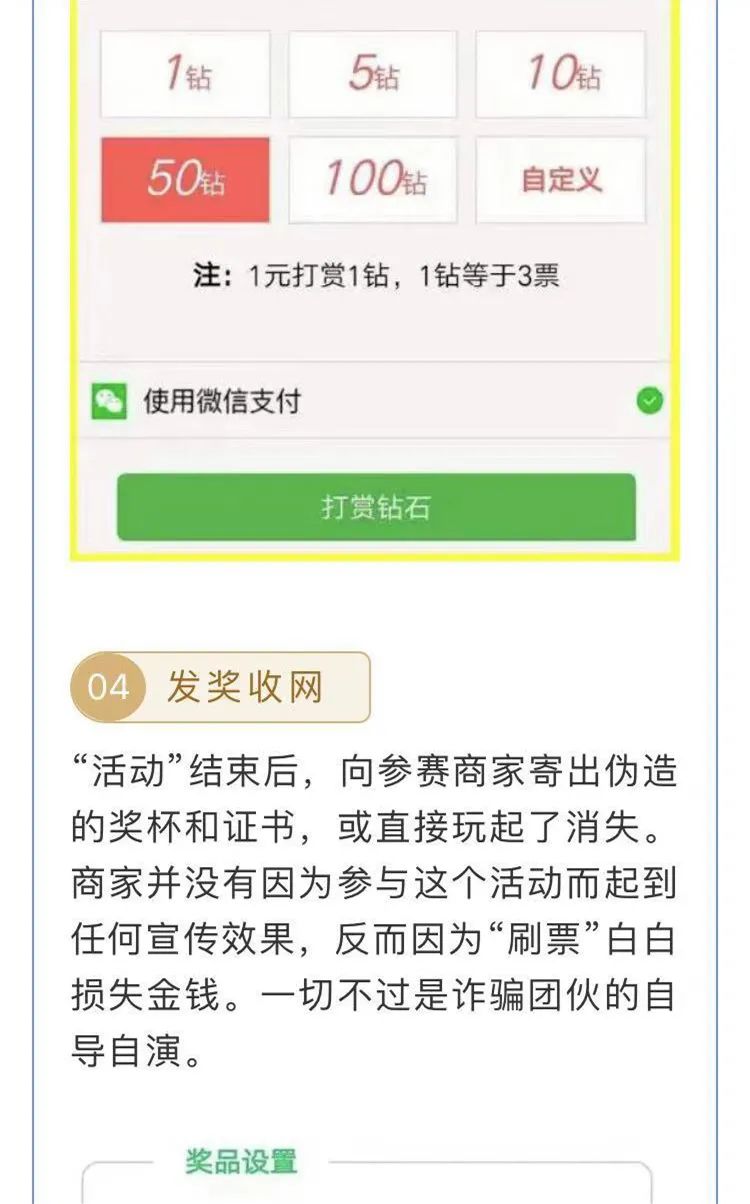750x1204 pixels.
Task: Open the 自定义 custom amount option
Action: coord(562,180)
